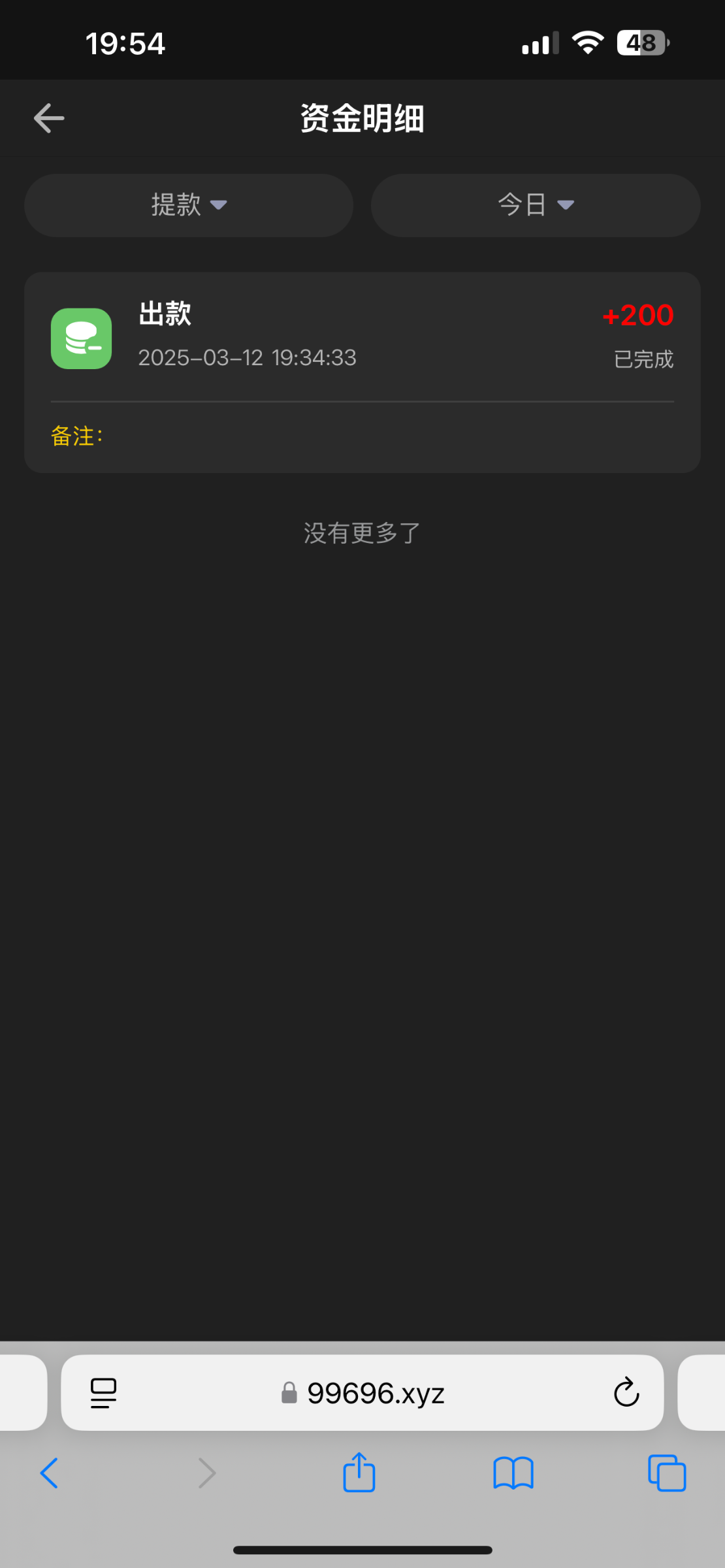Show all open Safari tabs
This screenshot has height=1568, width=725.
[x=666, y=1473]
